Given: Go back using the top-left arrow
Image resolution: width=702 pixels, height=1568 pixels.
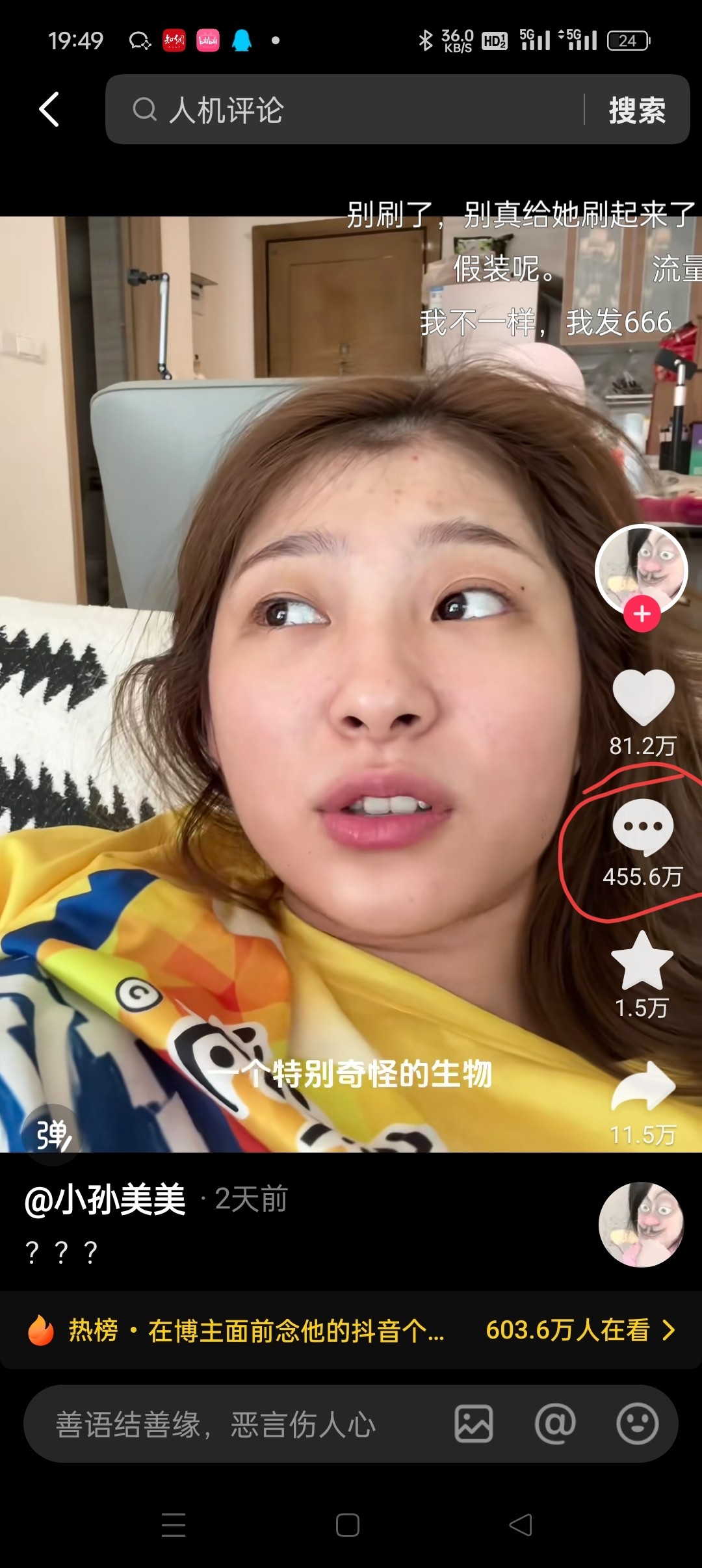Looking at the screenshot, I should [x=49, y=109].
